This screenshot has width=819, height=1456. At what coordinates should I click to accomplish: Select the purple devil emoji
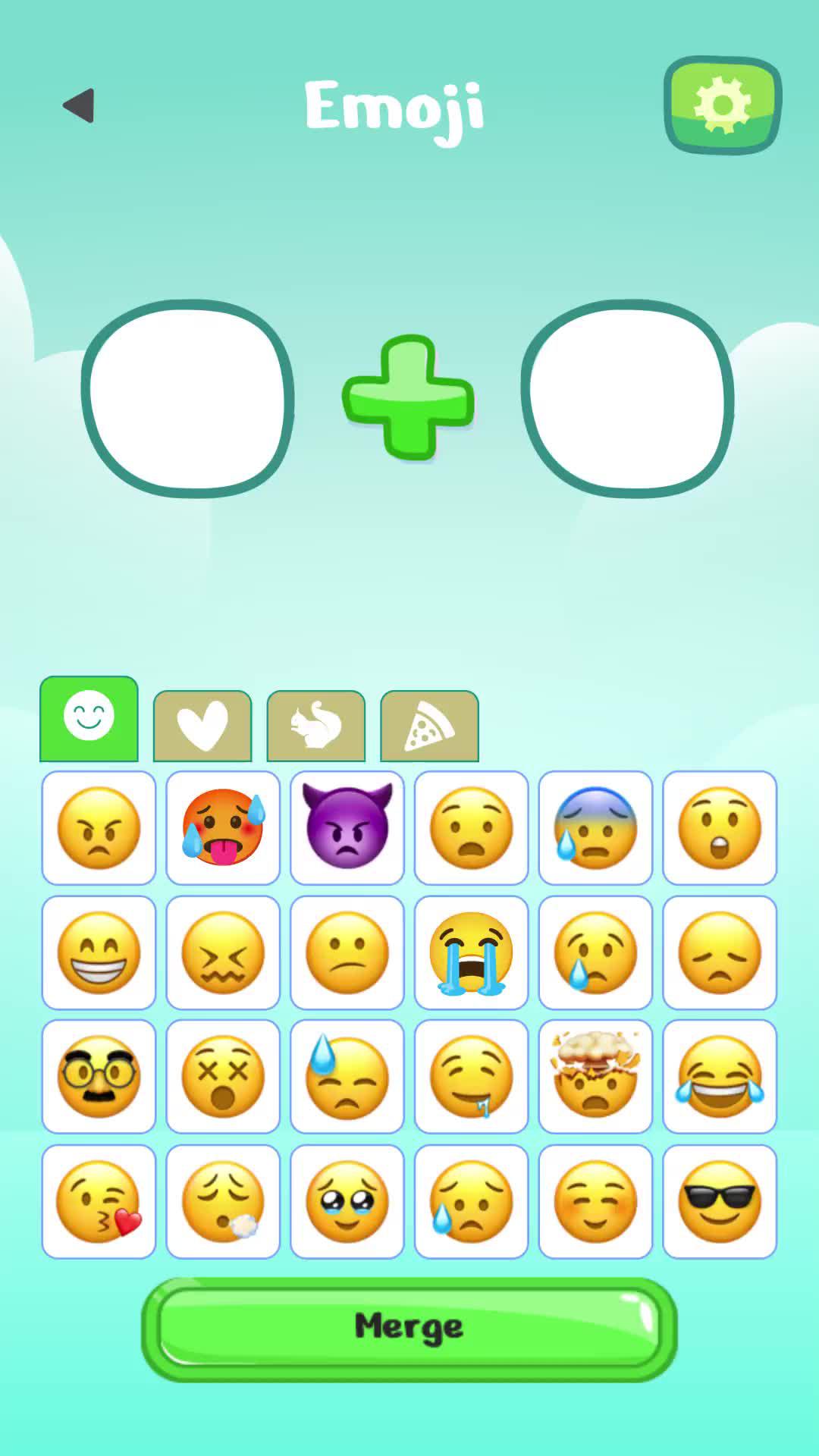click(x=347, y=828)
